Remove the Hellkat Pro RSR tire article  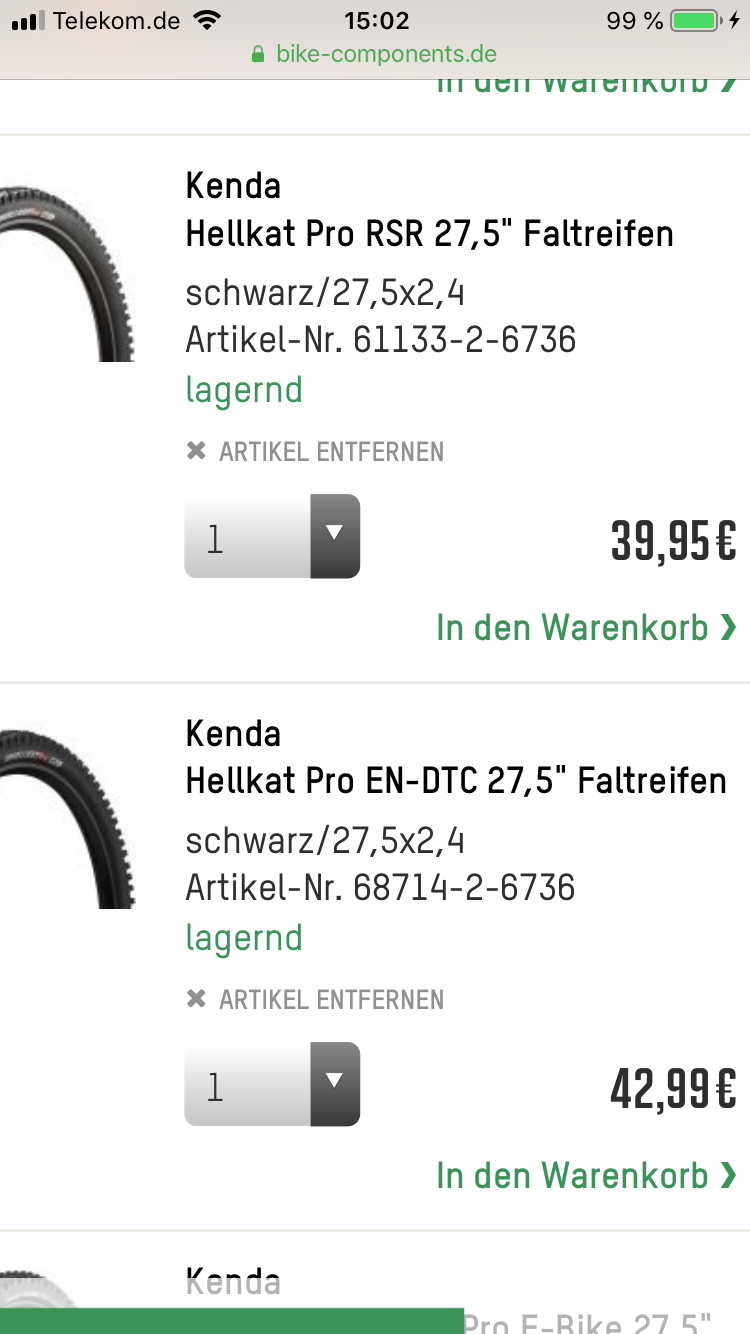[315, 451]
